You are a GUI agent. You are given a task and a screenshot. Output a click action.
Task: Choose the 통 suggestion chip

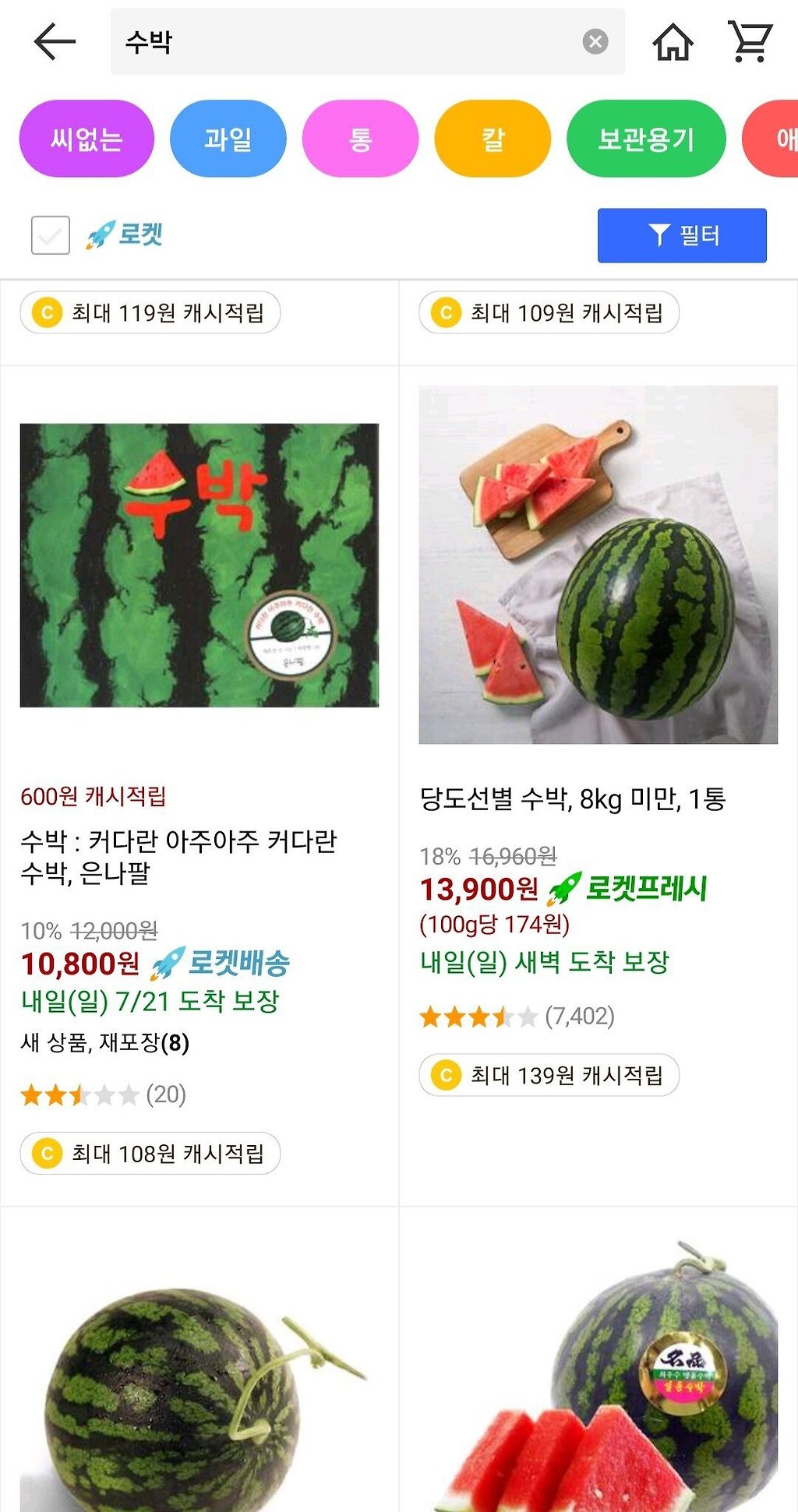(360, 139)
